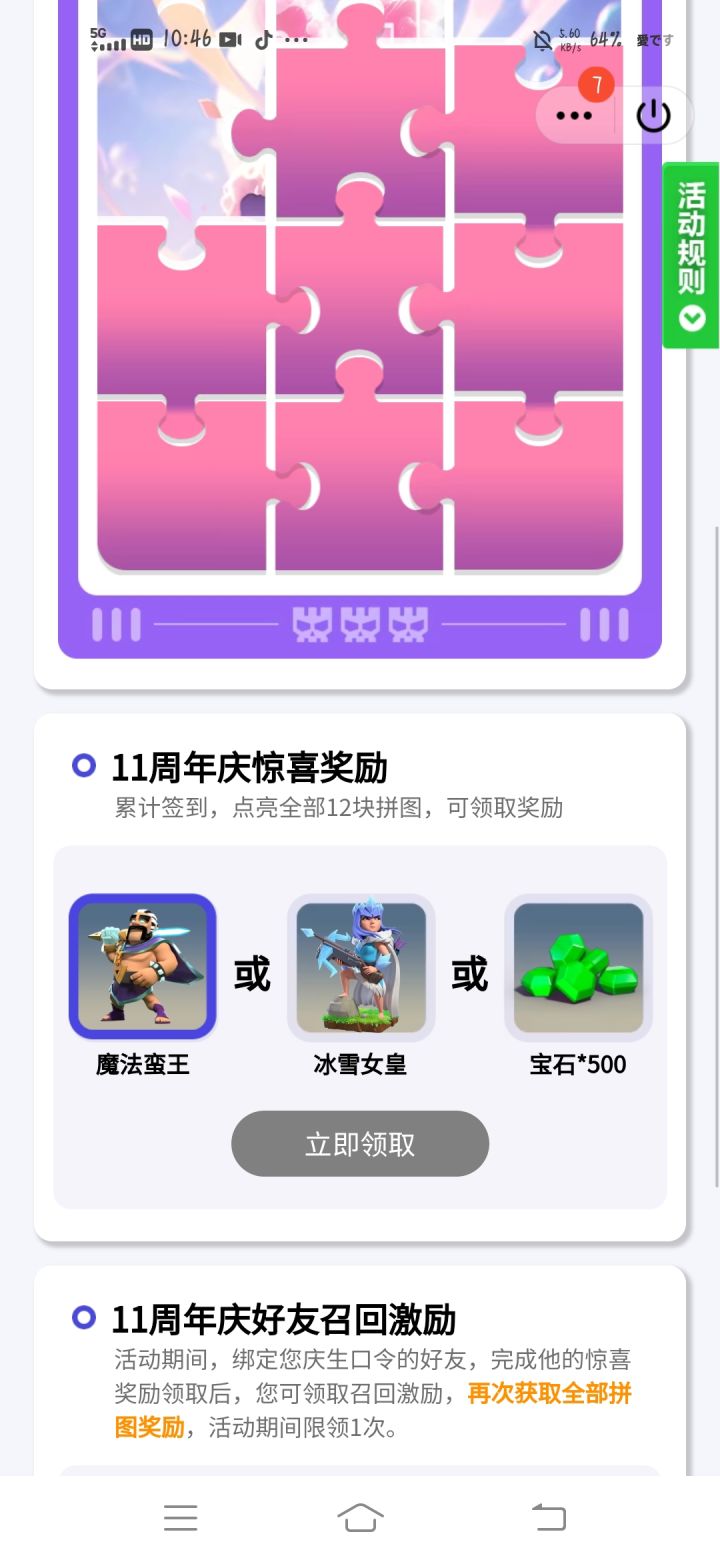The height and width of the screenshot is (1560, 720).
Task: Tap the 立即领取 claim button
Action: tap(359, 1143)
